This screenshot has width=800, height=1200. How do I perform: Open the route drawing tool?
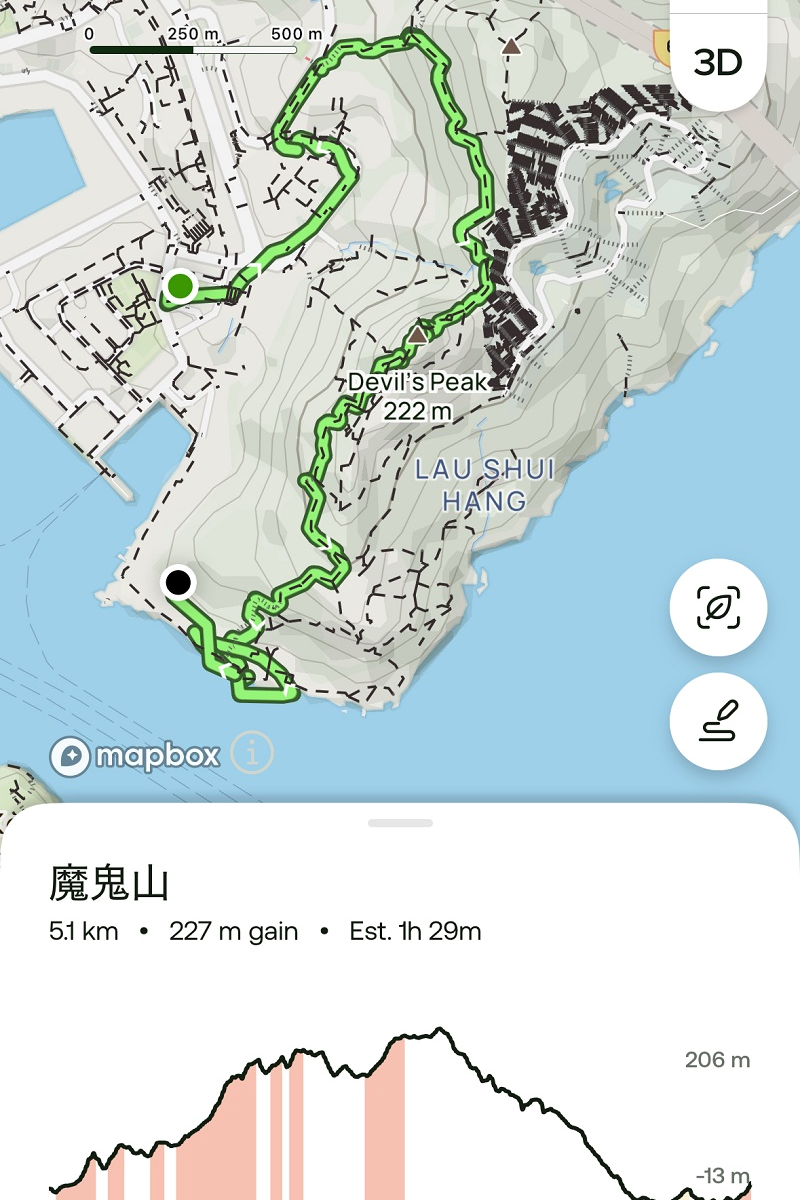click(x=718, y=721)
